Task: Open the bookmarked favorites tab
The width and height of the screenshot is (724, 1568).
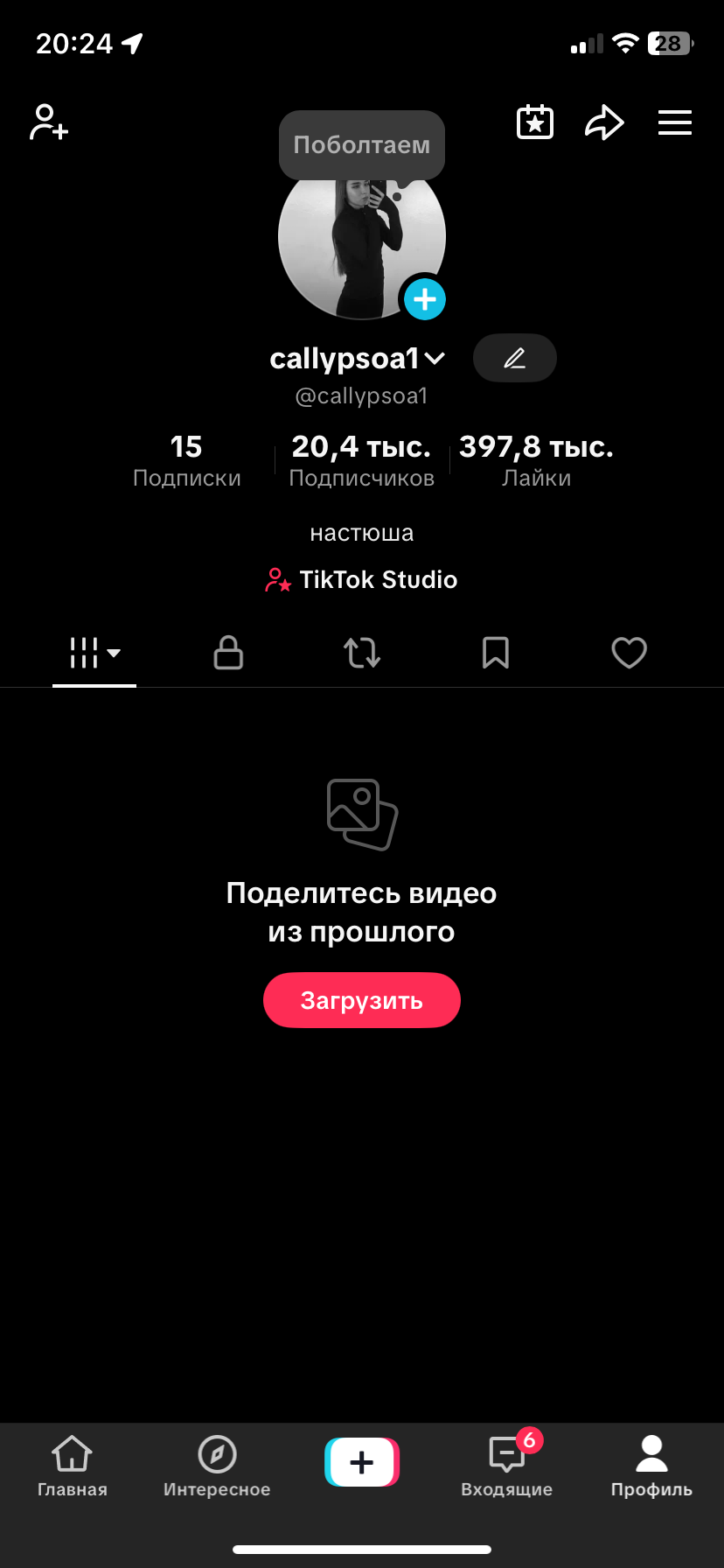Action: click(x=496, y=653)
